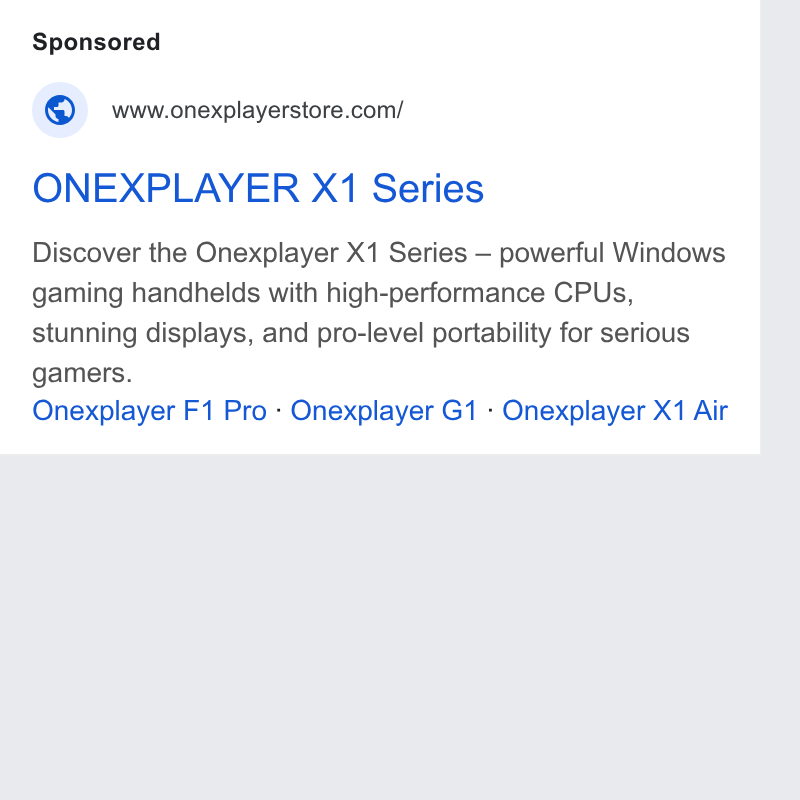Open the ONEXPLAYER X1 Series ad headline
The height and width of the screenshot is (800, 800).
tap(258, 188)
